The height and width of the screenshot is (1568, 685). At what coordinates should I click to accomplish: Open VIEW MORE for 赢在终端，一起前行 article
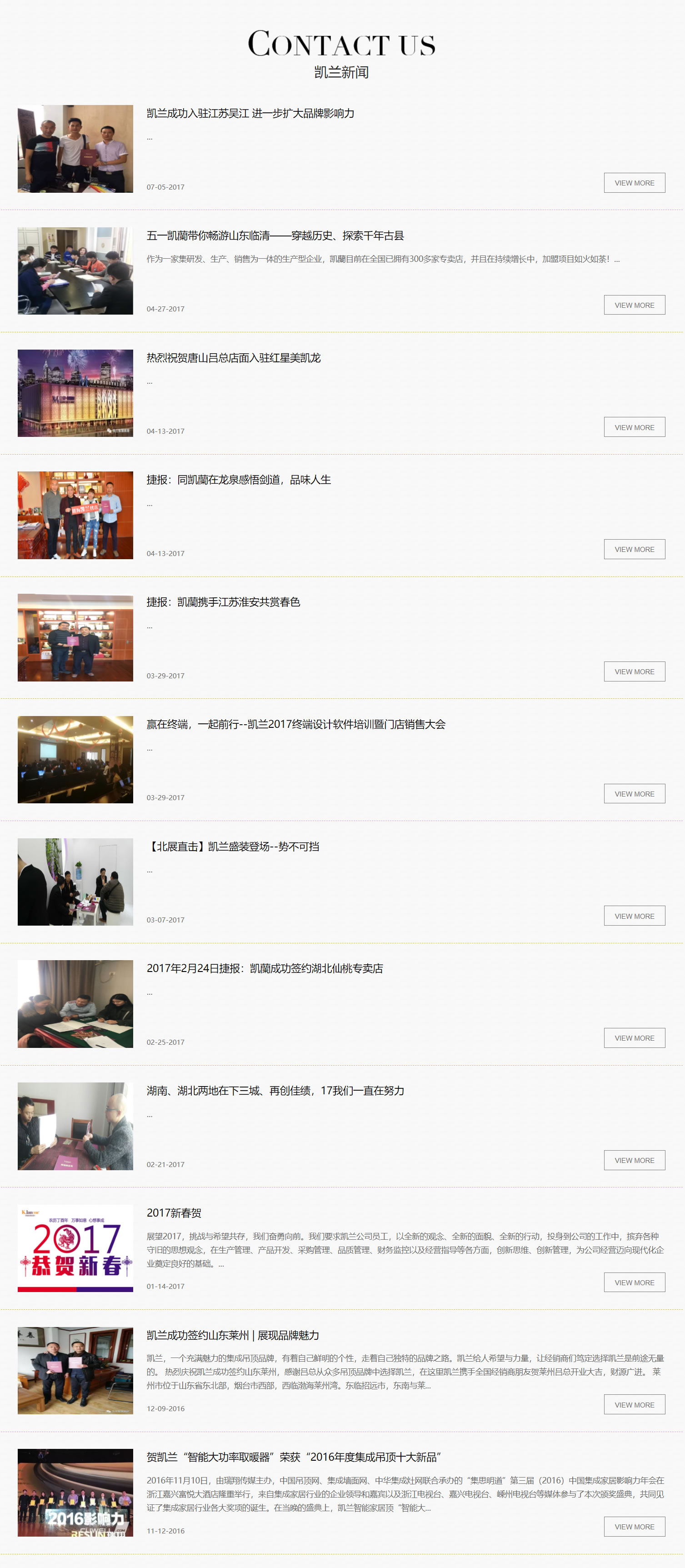[x=634, y=794]
